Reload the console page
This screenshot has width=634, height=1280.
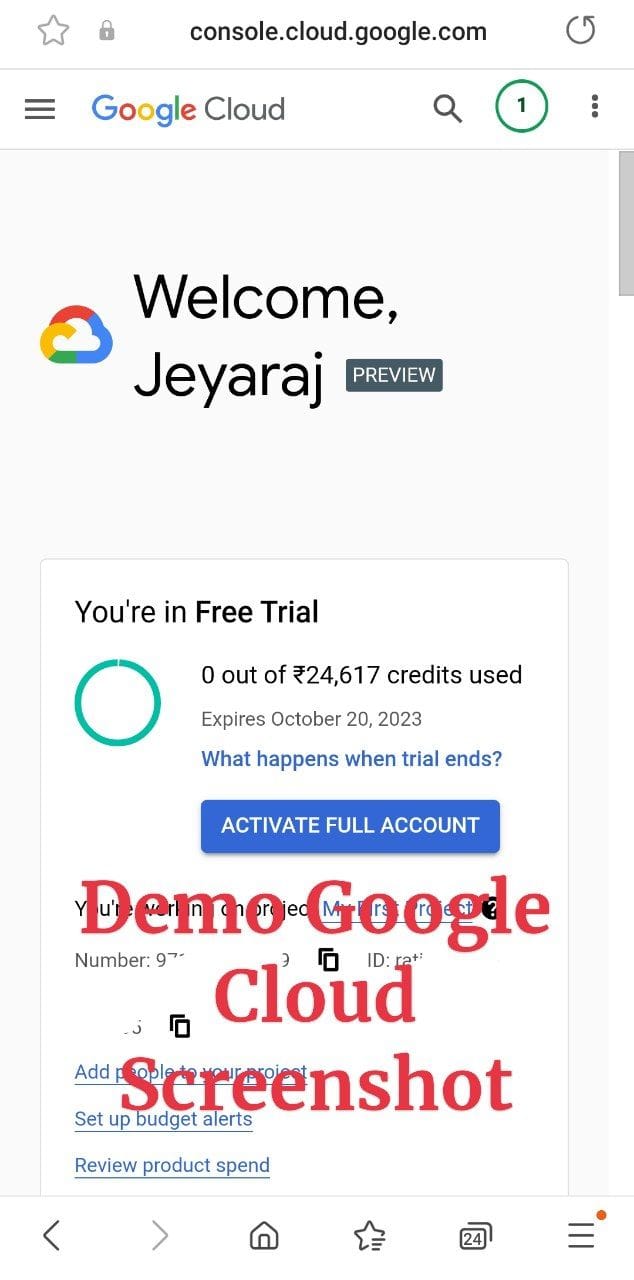pos(580,32)
